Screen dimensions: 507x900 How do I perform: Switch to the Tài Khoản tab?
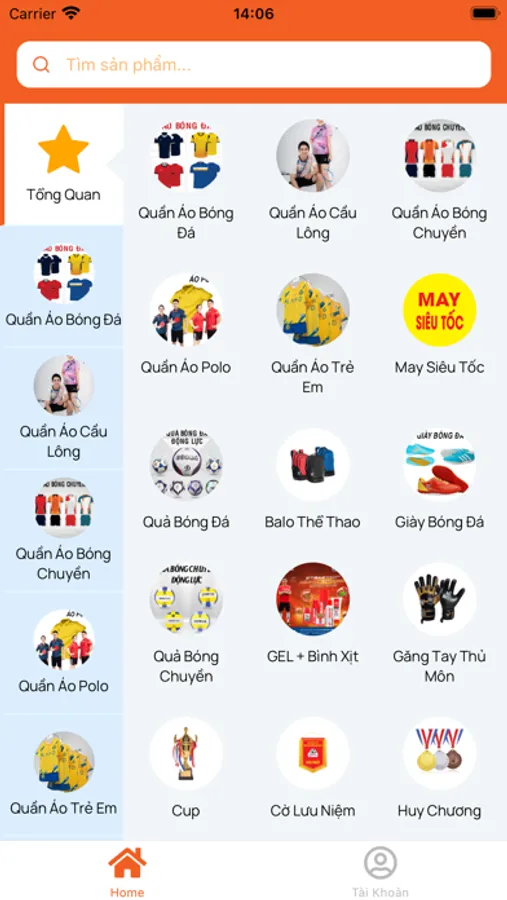coord(380,872)
